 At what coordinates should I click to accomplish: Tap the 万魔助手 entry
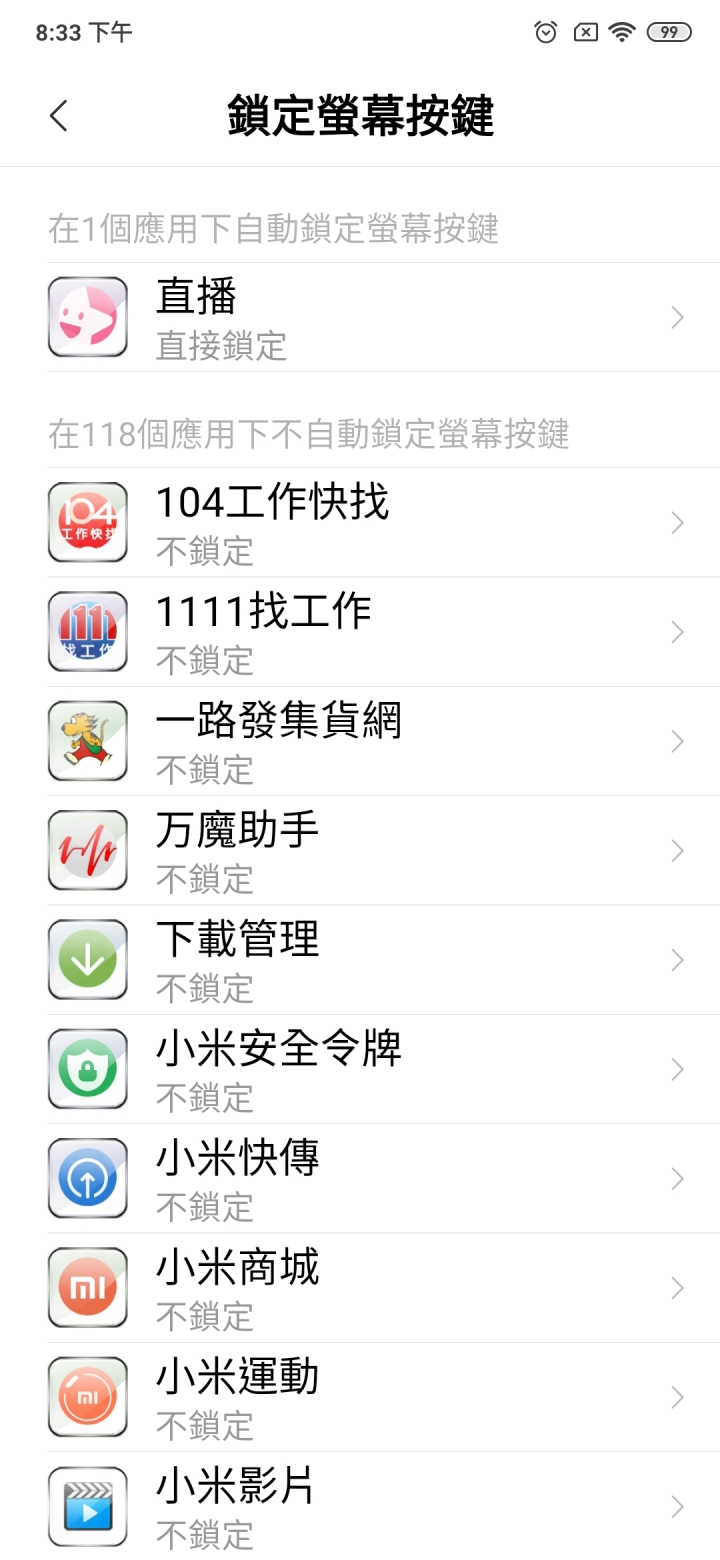[360, 851]
